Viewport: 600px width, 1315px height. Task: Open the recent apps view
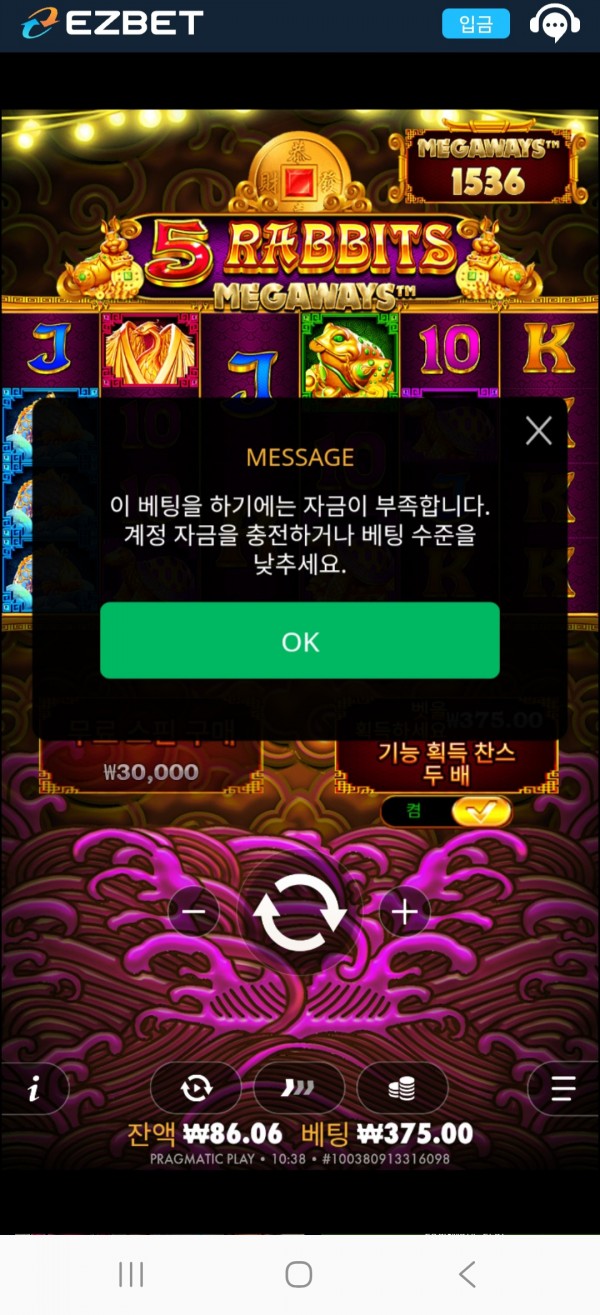pos(131,1274)
